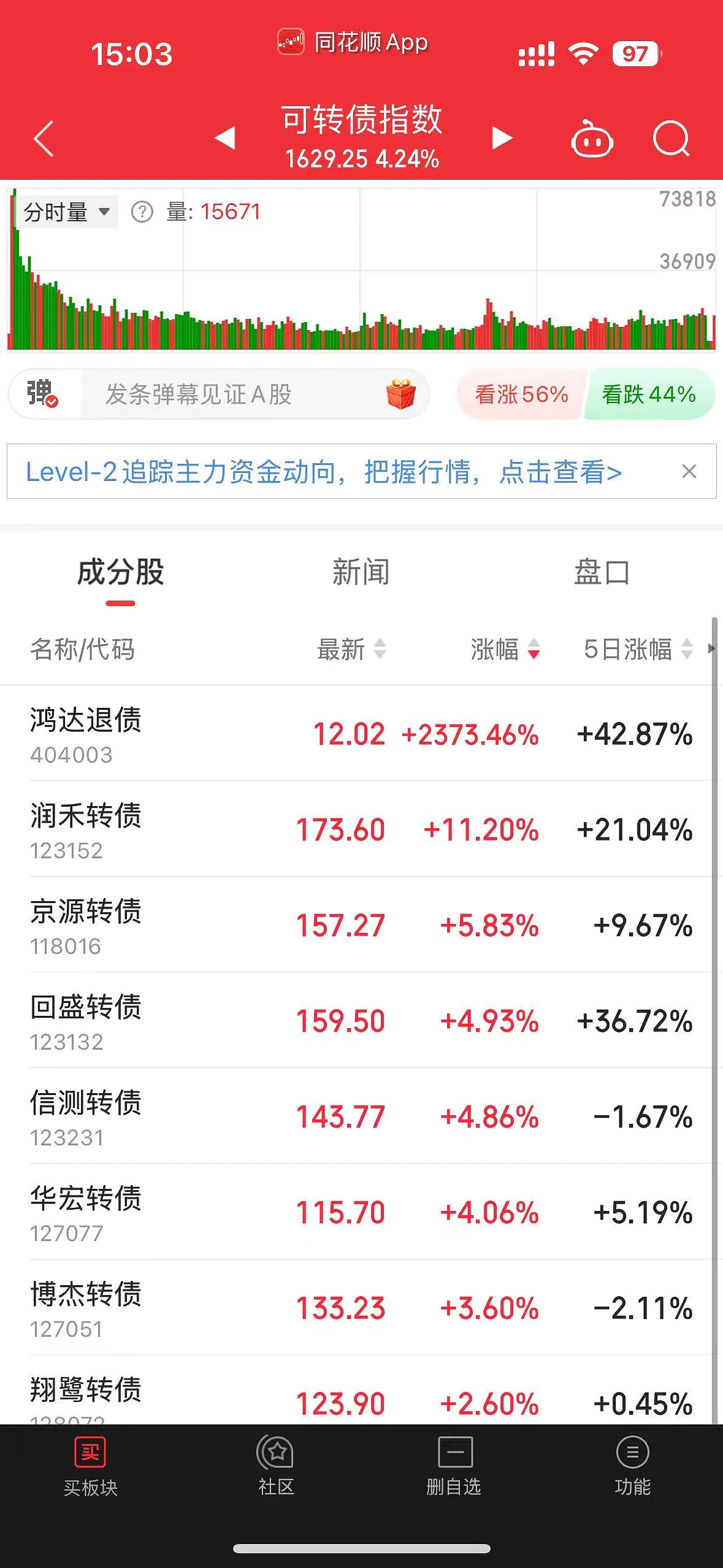Tap 买板块 in the bottom bar
Viewport: 723px width, 1568px height.
90,1466
